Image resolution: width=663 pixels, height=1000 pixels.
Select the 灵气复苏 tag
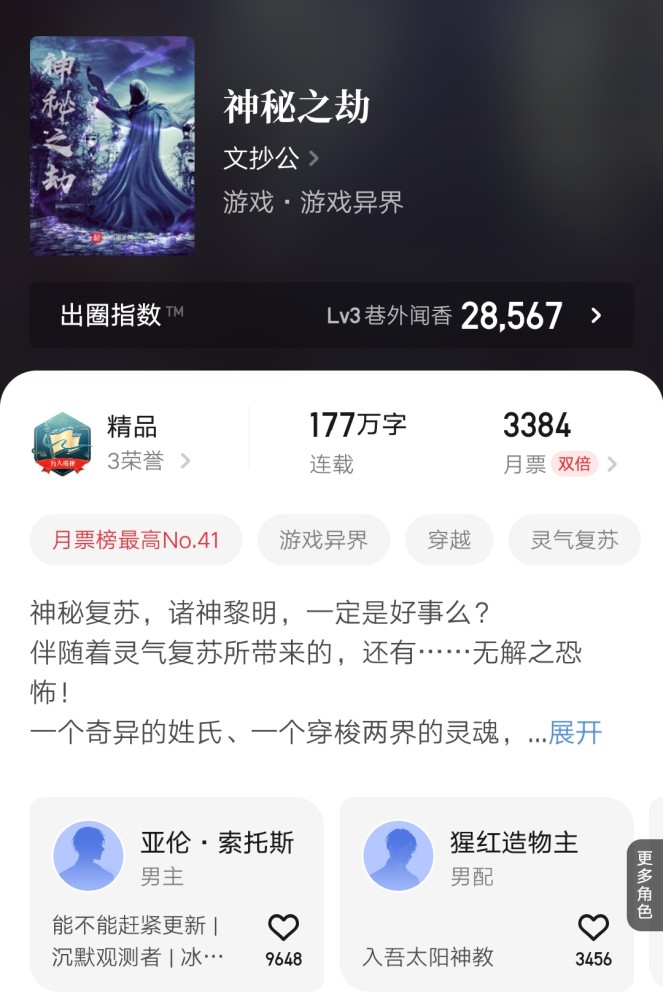574,540
